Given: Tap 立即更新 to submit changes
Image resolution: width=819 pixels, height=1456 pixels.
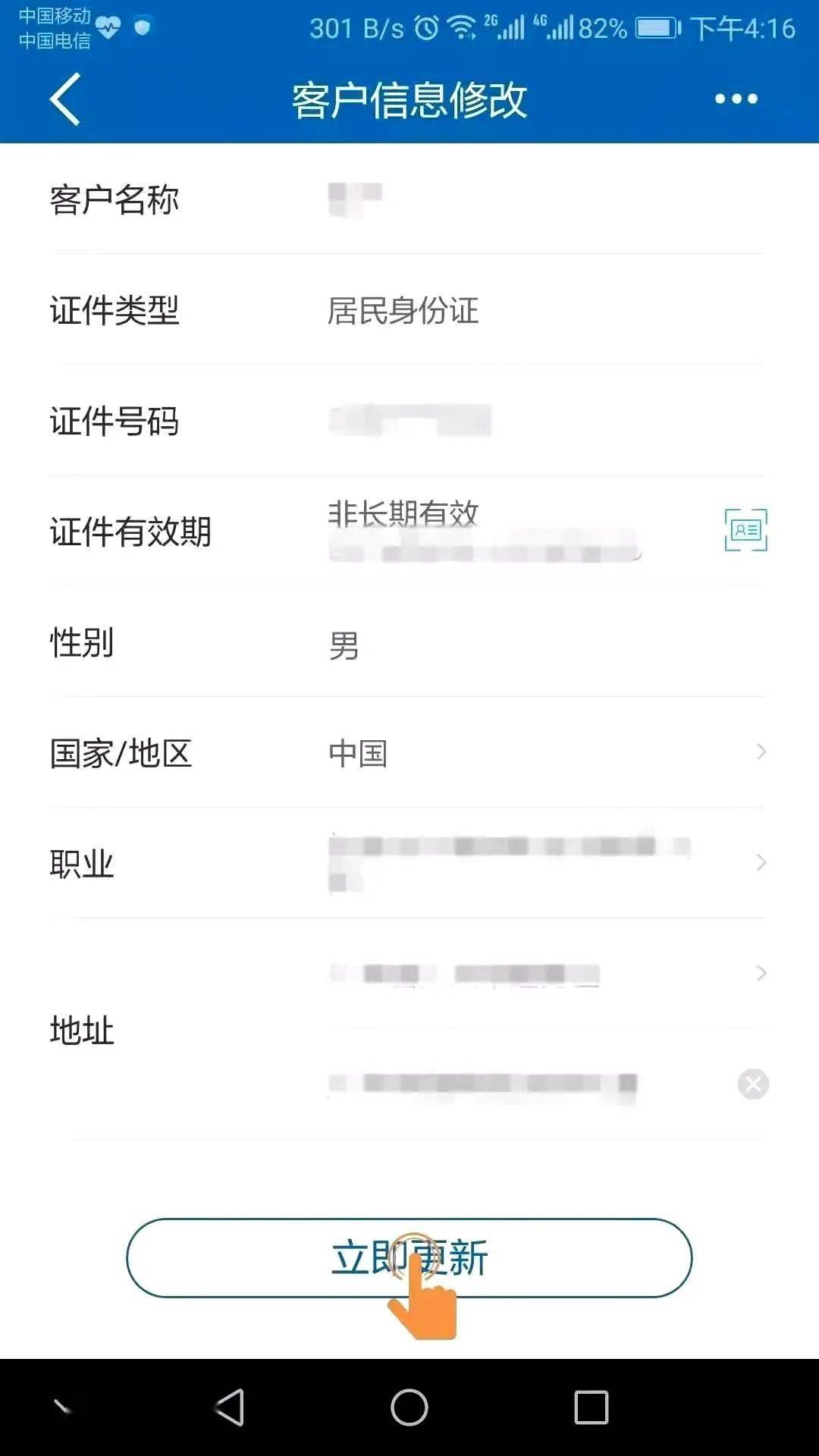Looking at the screenshot, I should (x=409, y=1257).
